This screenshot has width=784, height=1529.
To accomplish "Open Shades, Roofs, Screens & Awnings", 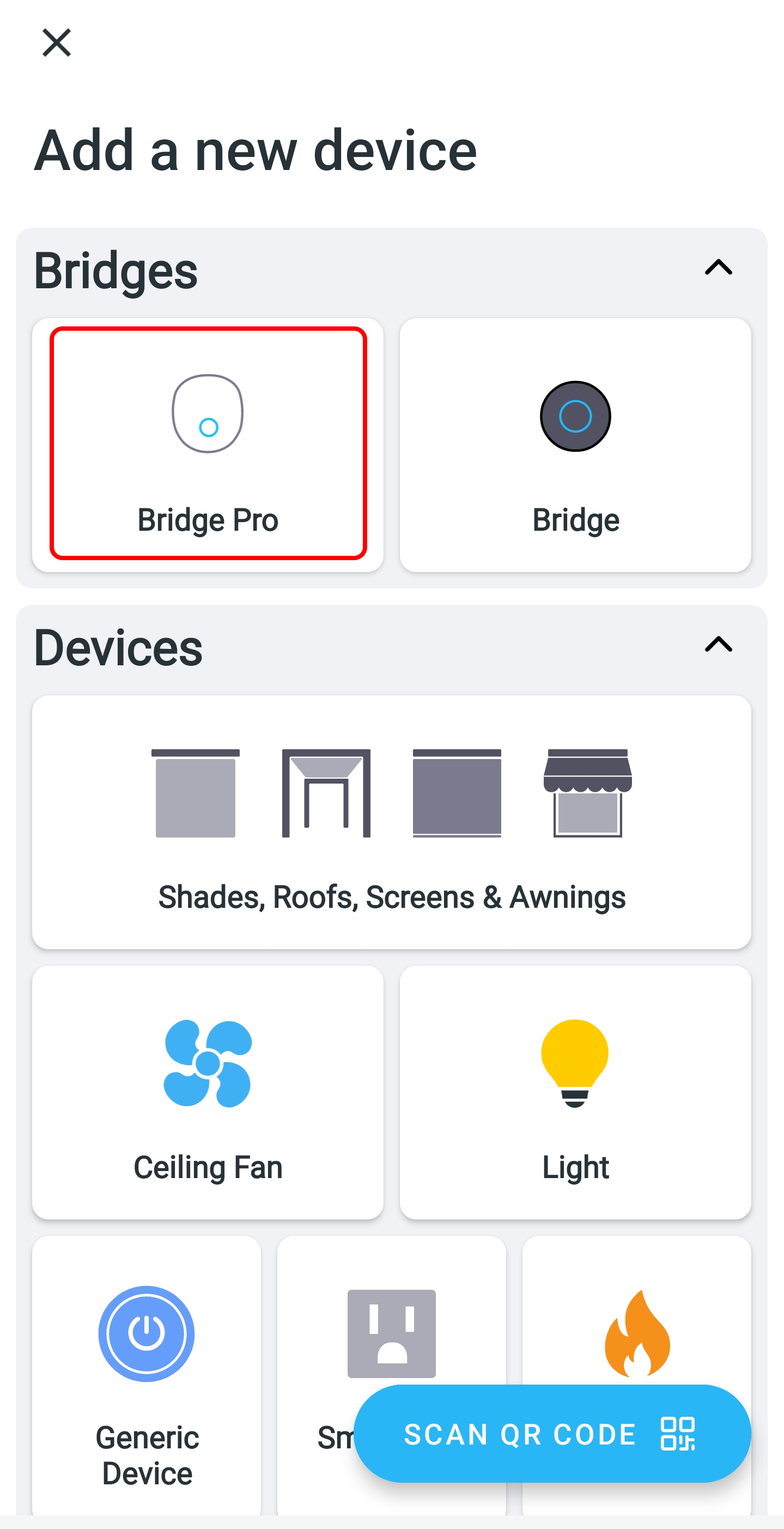I will pos(392,822).
